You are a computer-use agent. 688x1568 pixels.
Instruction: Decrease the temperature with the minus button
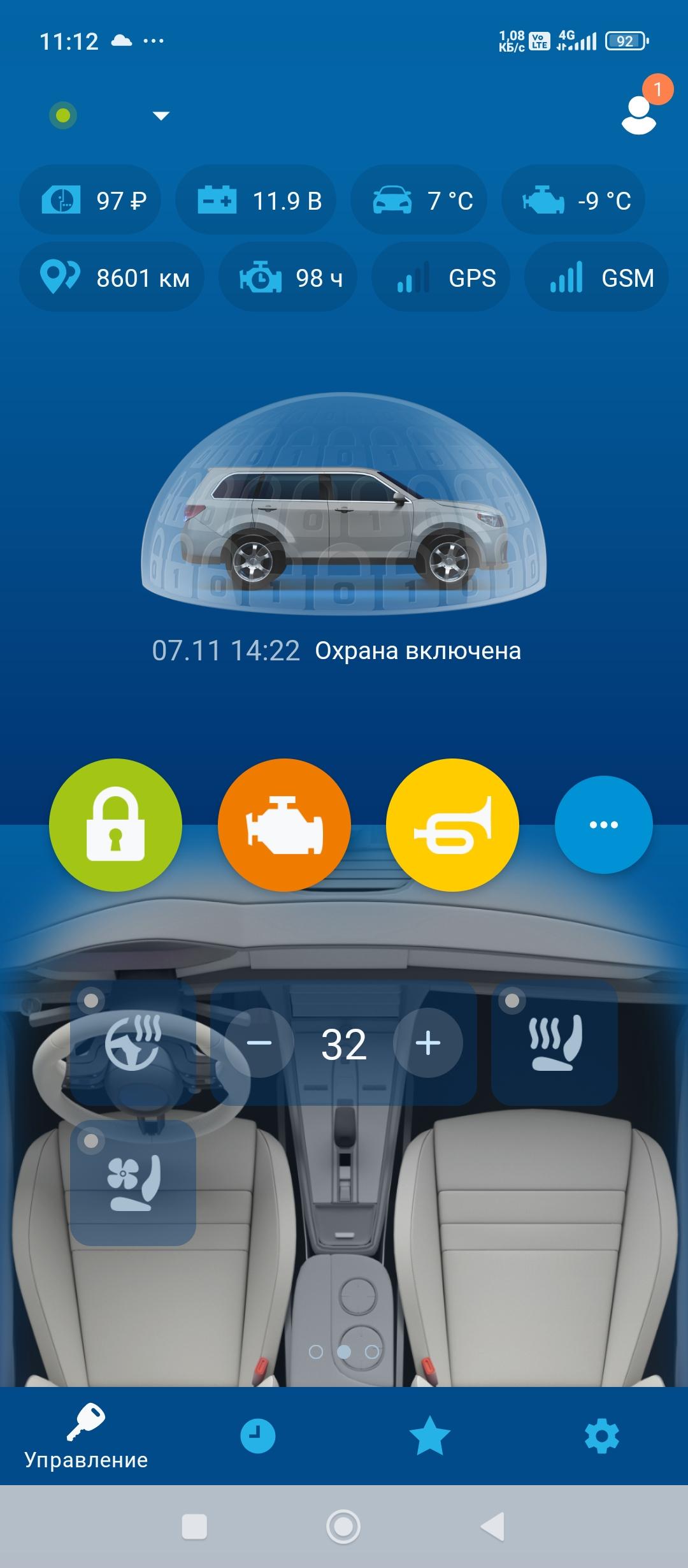(x=259, y=1043)
